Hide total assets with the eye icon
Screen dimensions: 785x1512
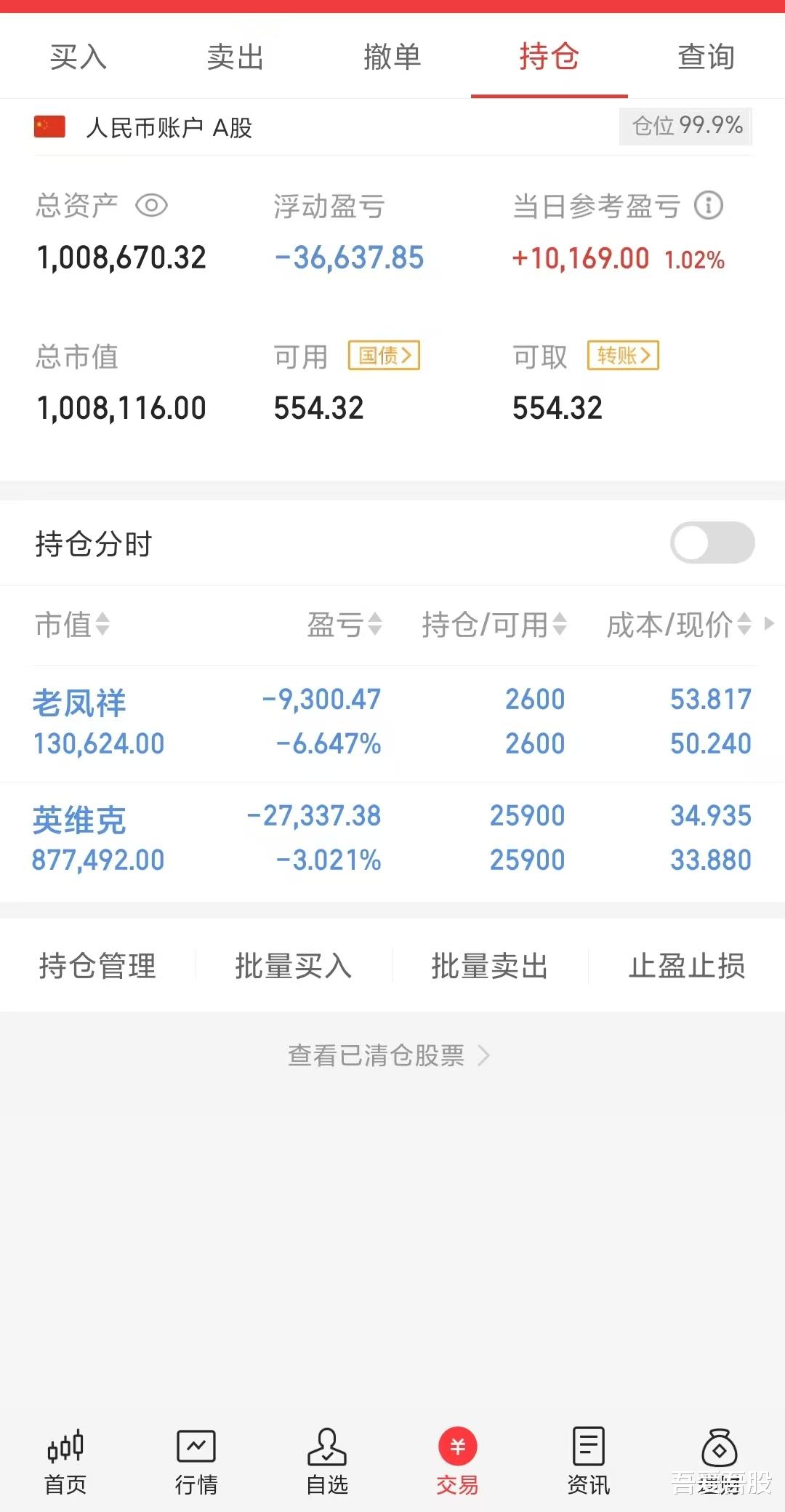click(x=152, y=206)
